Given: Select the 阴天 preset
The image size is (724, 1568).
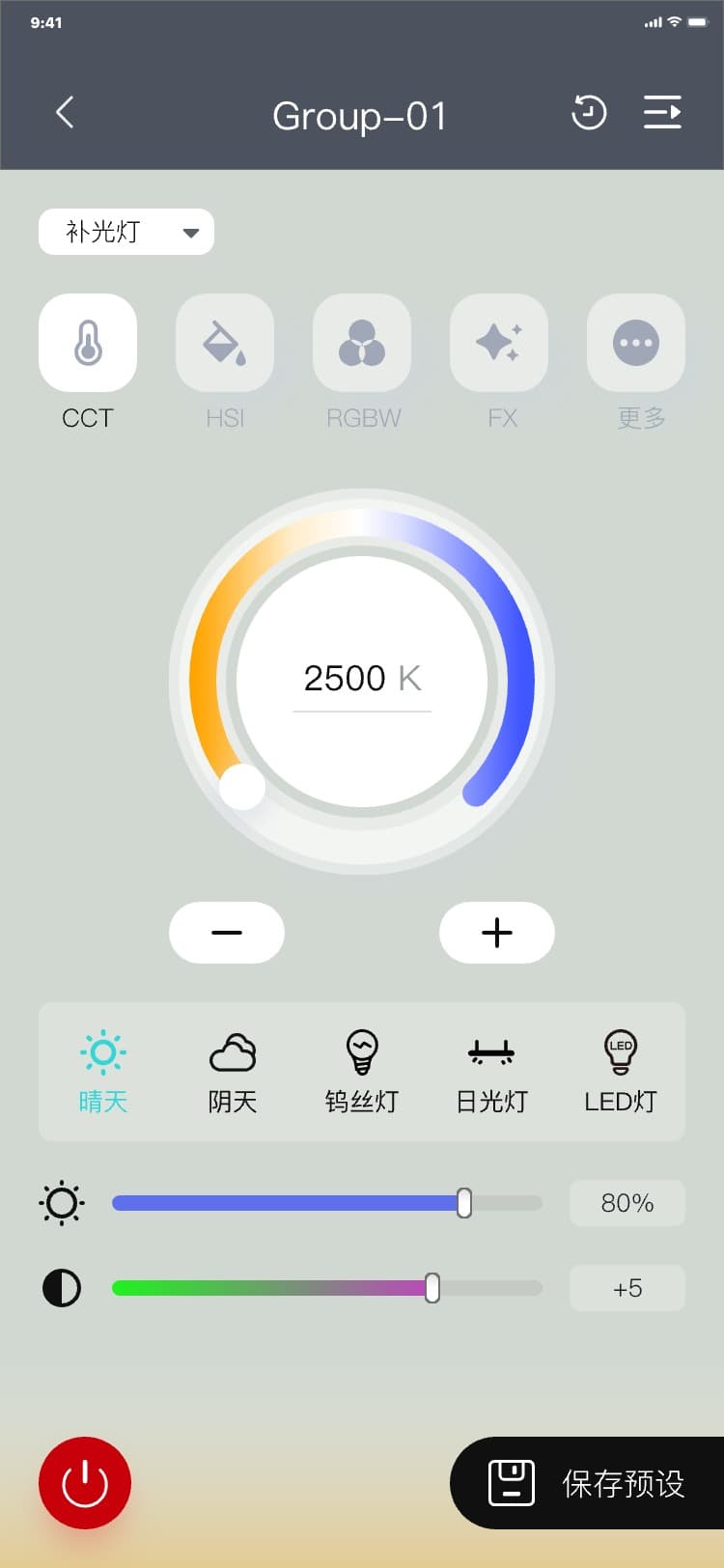Looking at the screenshot, I should coord(233,1072).
